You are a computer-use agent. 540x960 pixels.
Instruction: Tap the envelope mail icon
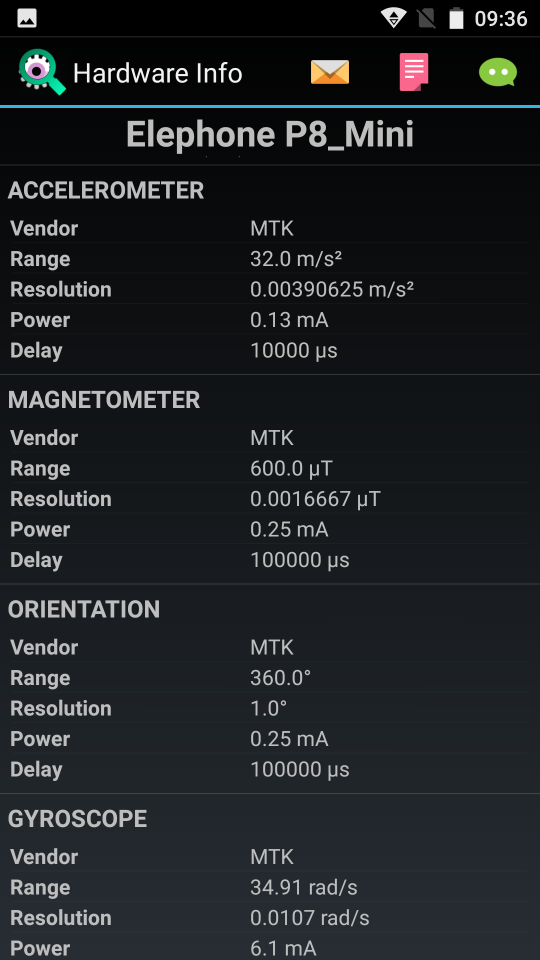329,72
